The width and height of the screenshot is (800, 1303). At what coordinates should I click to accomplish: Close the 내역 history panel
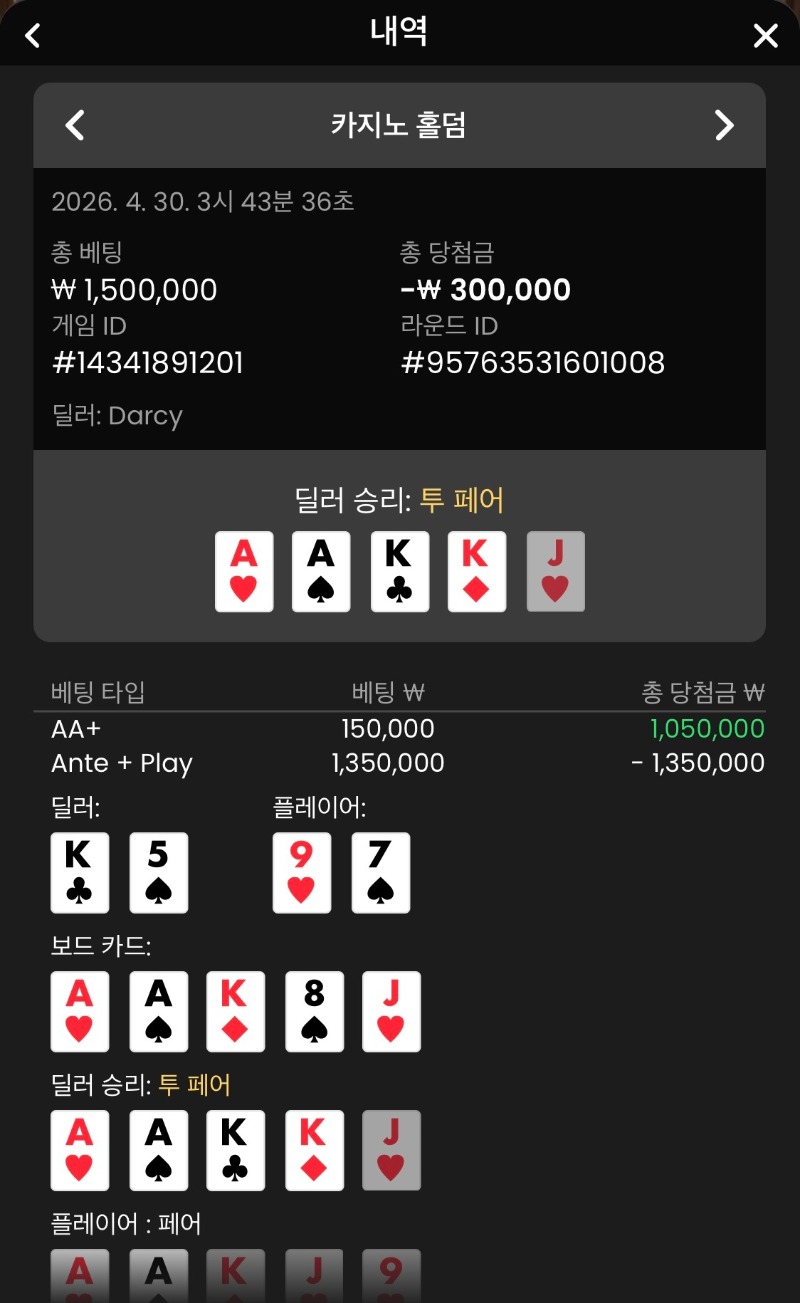[765, 36]
